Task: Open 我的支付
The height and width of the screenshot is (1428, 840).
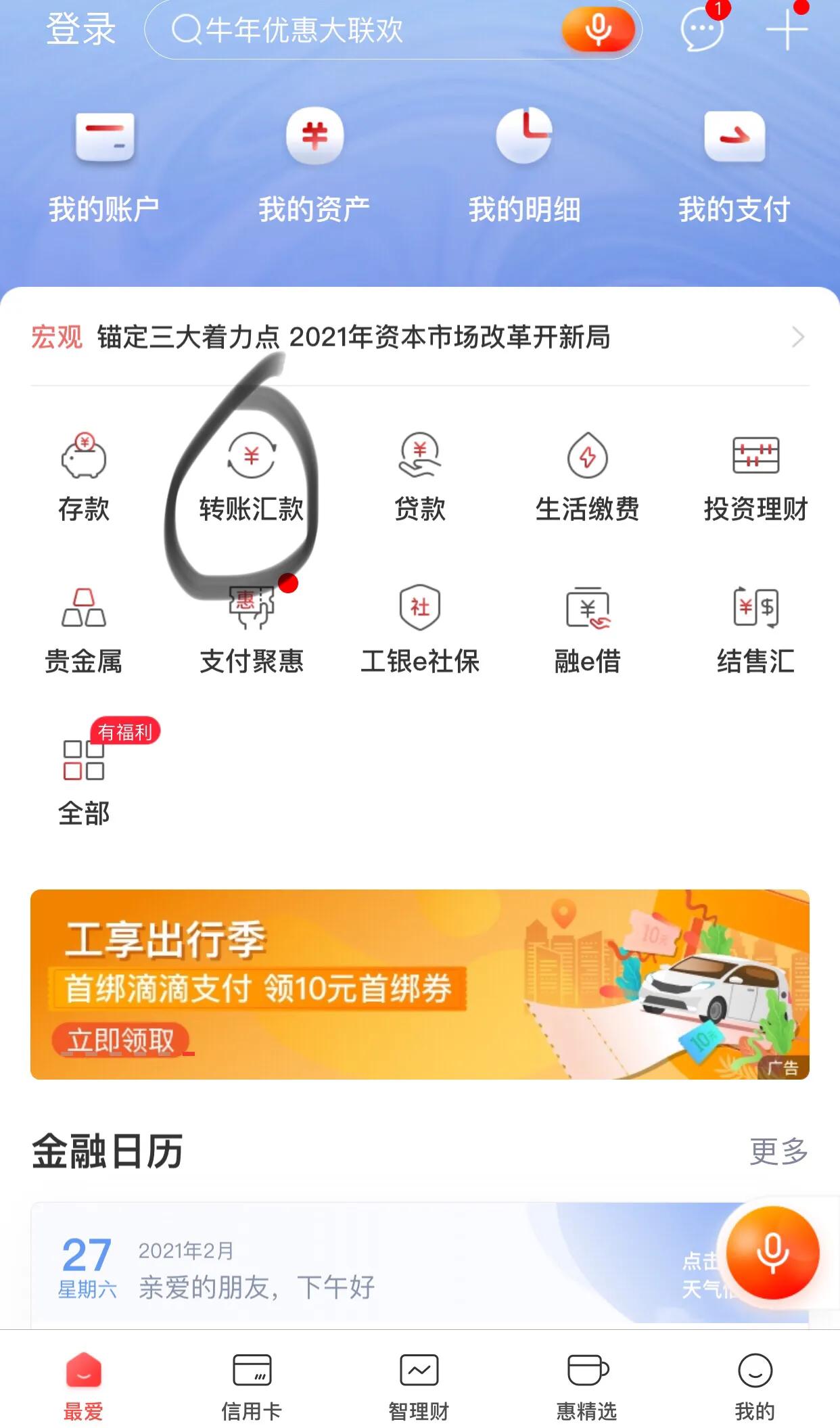Action: pyautogui.click(x=734, y=166)
